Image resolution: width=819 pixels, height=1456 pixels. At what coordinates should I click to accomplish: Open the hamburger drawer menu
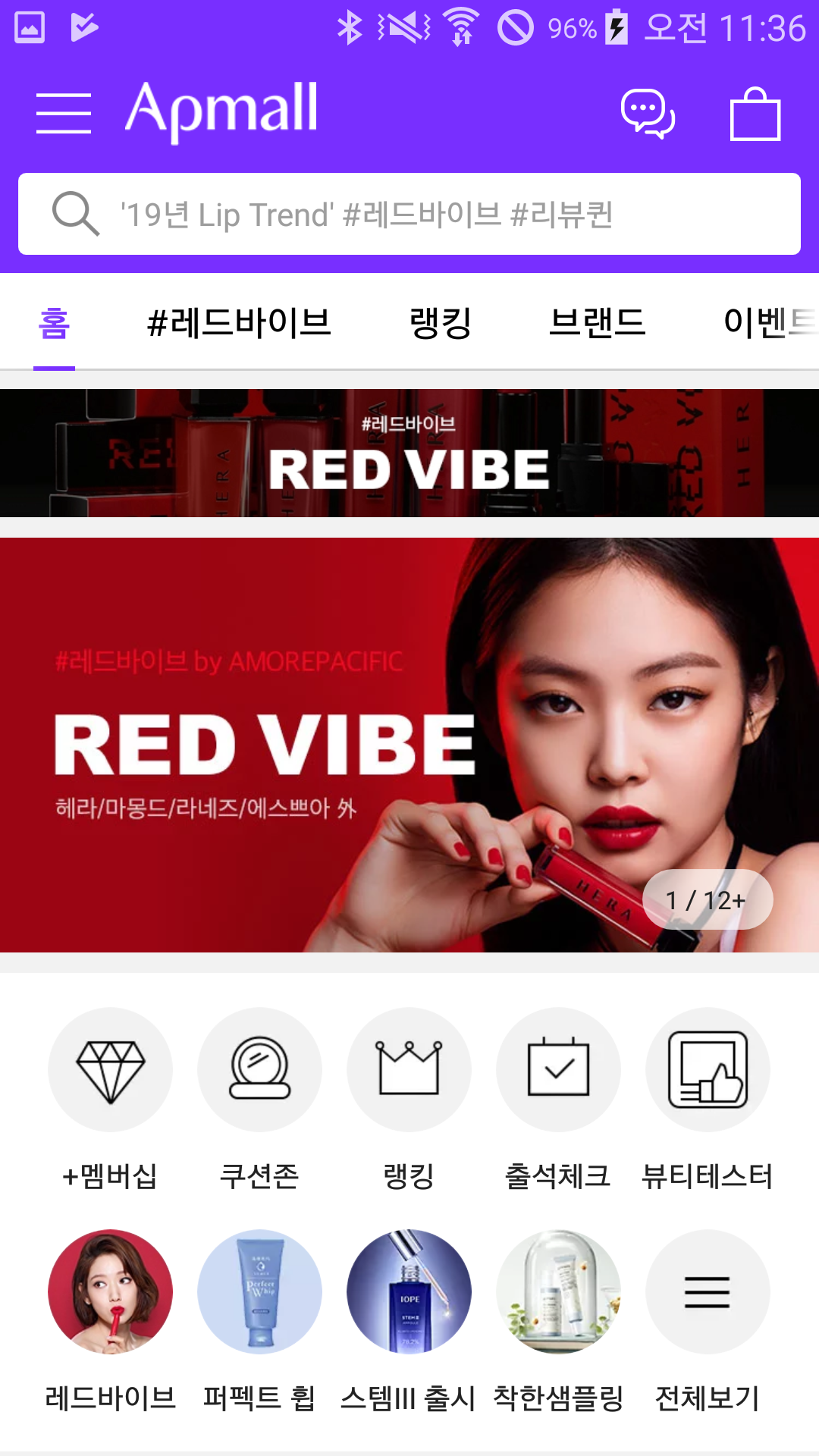[x=64, y=114]
